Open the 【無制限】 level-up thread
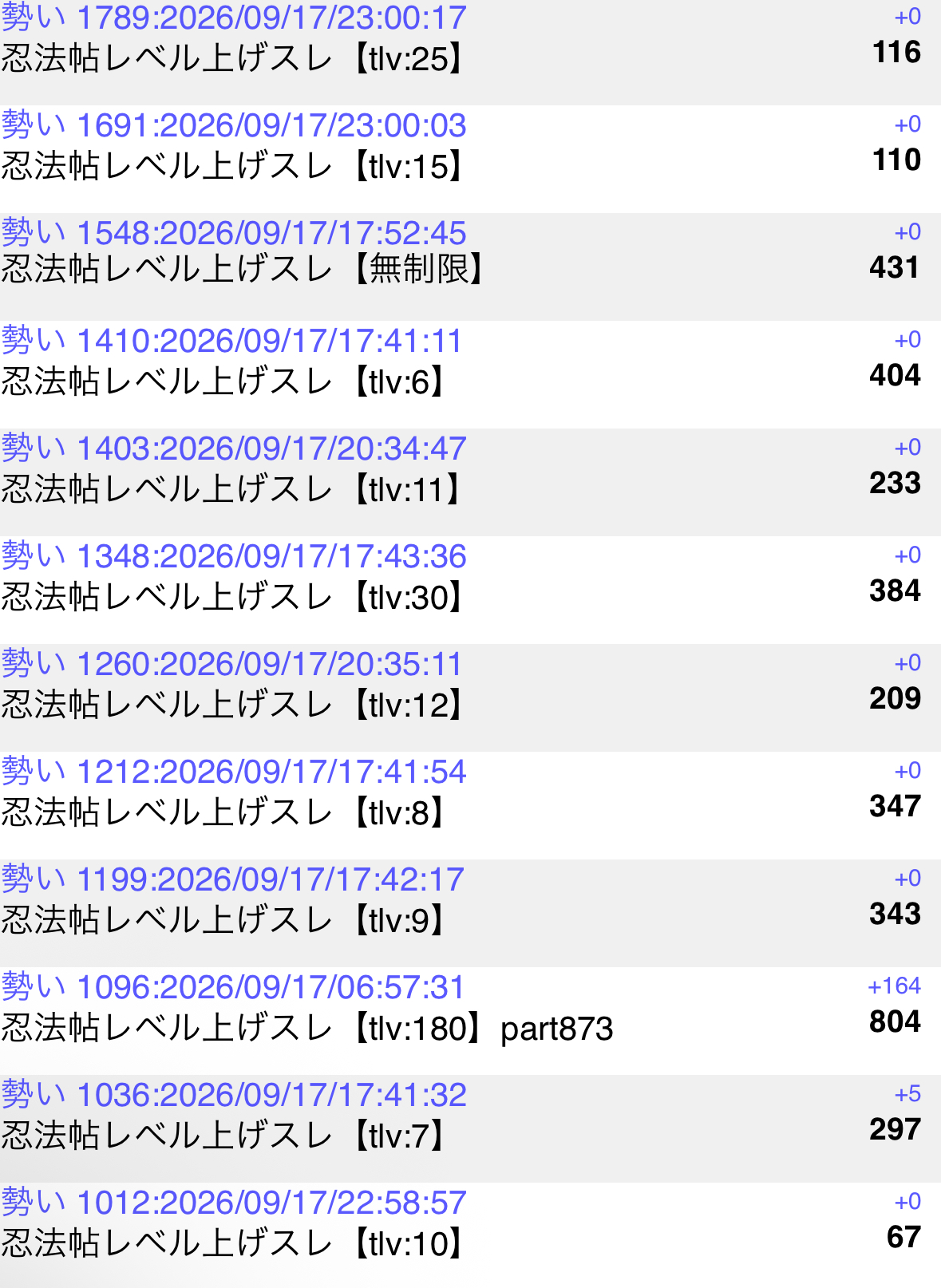The width and height of the screenshot is (941, 1288). click(470, 267)
